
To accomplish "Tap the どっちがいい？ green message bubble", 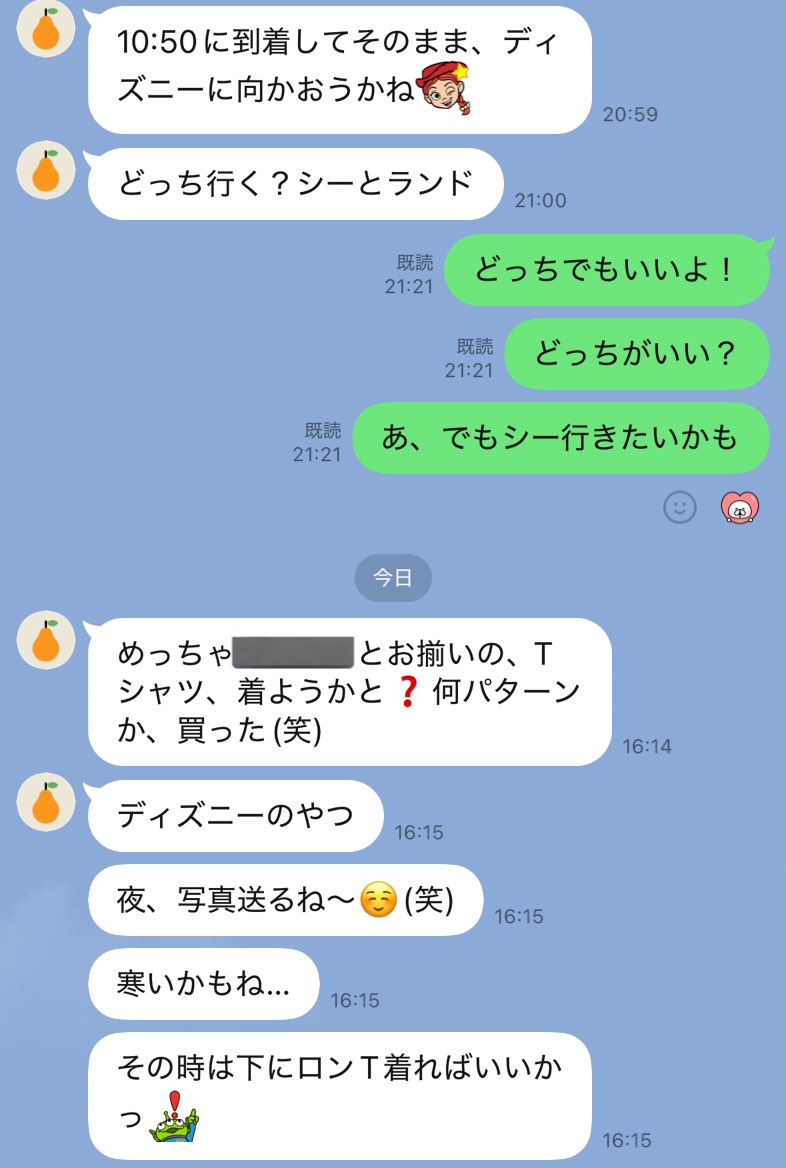I will tap(633, 354).
